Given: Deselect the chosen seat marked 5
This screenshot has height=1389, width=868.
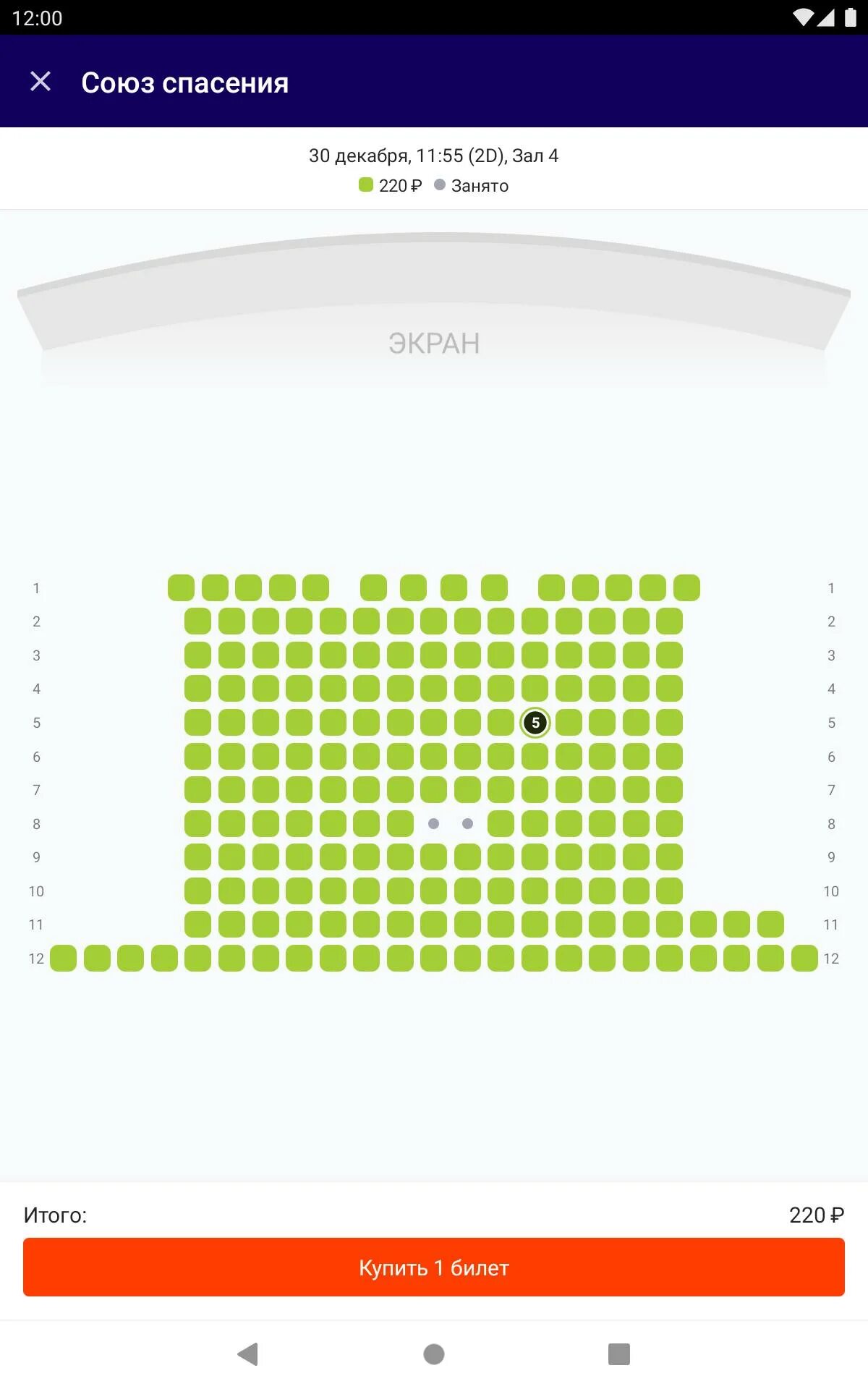Looking at the screenshot, I should point(535,722).
